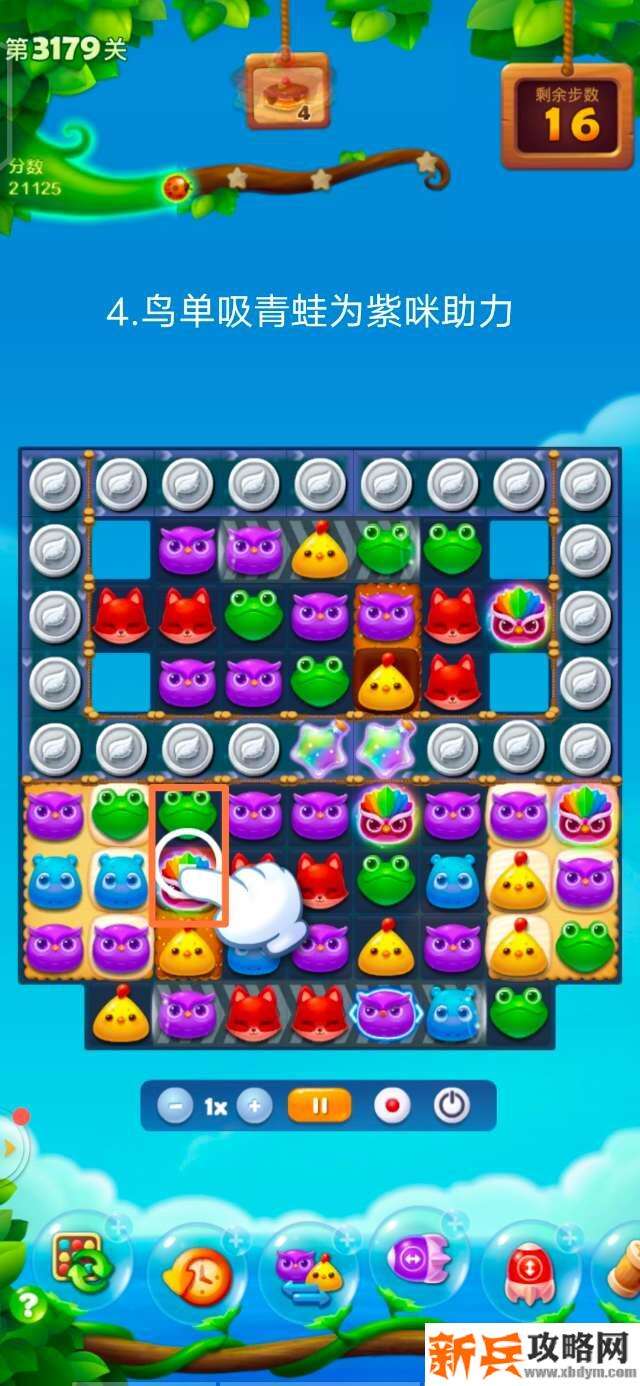Activate the purple horizontal rocket booster
Image resolution: width=640 pixels, height=1386 pixels.
[418, 1262]
